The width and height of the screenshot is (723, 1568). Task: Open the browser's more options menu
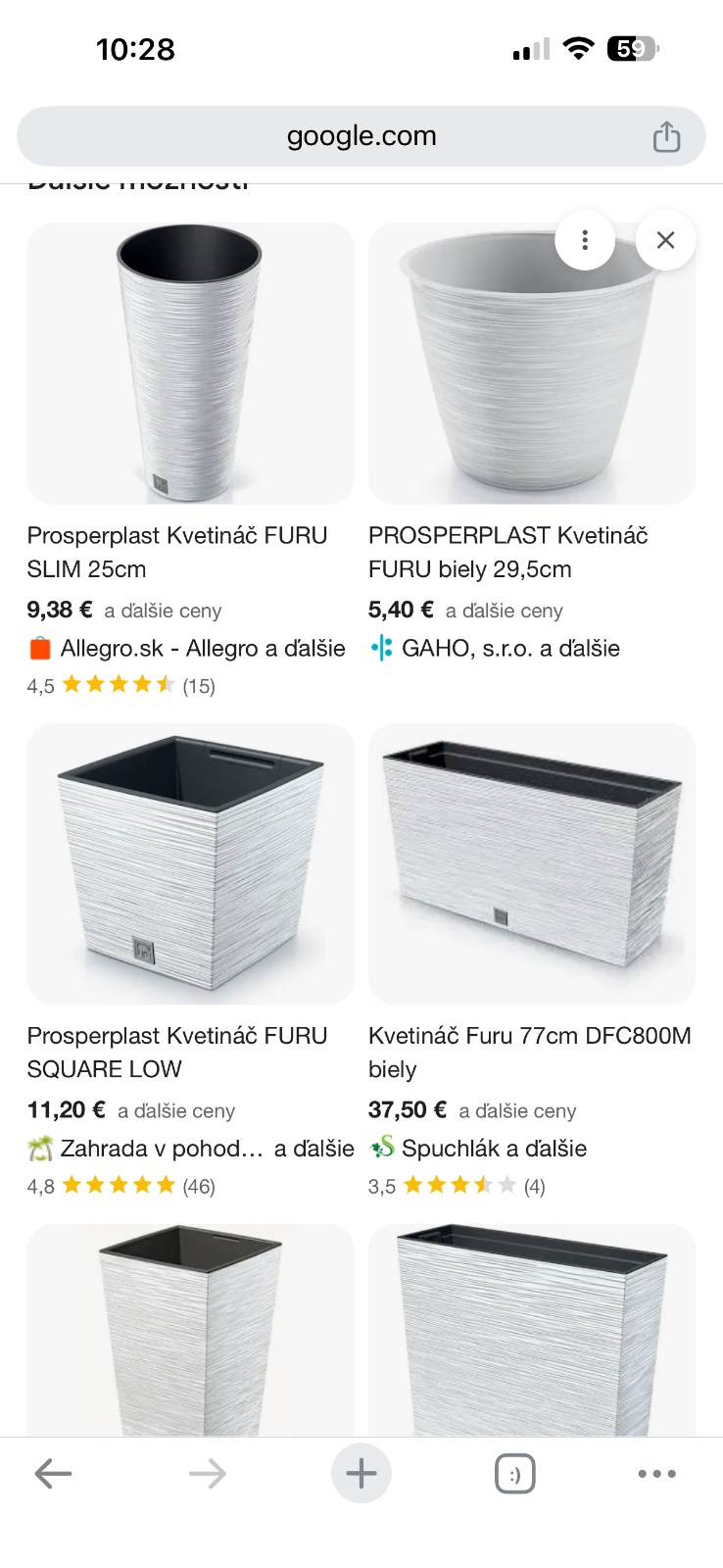(656, 1473)
